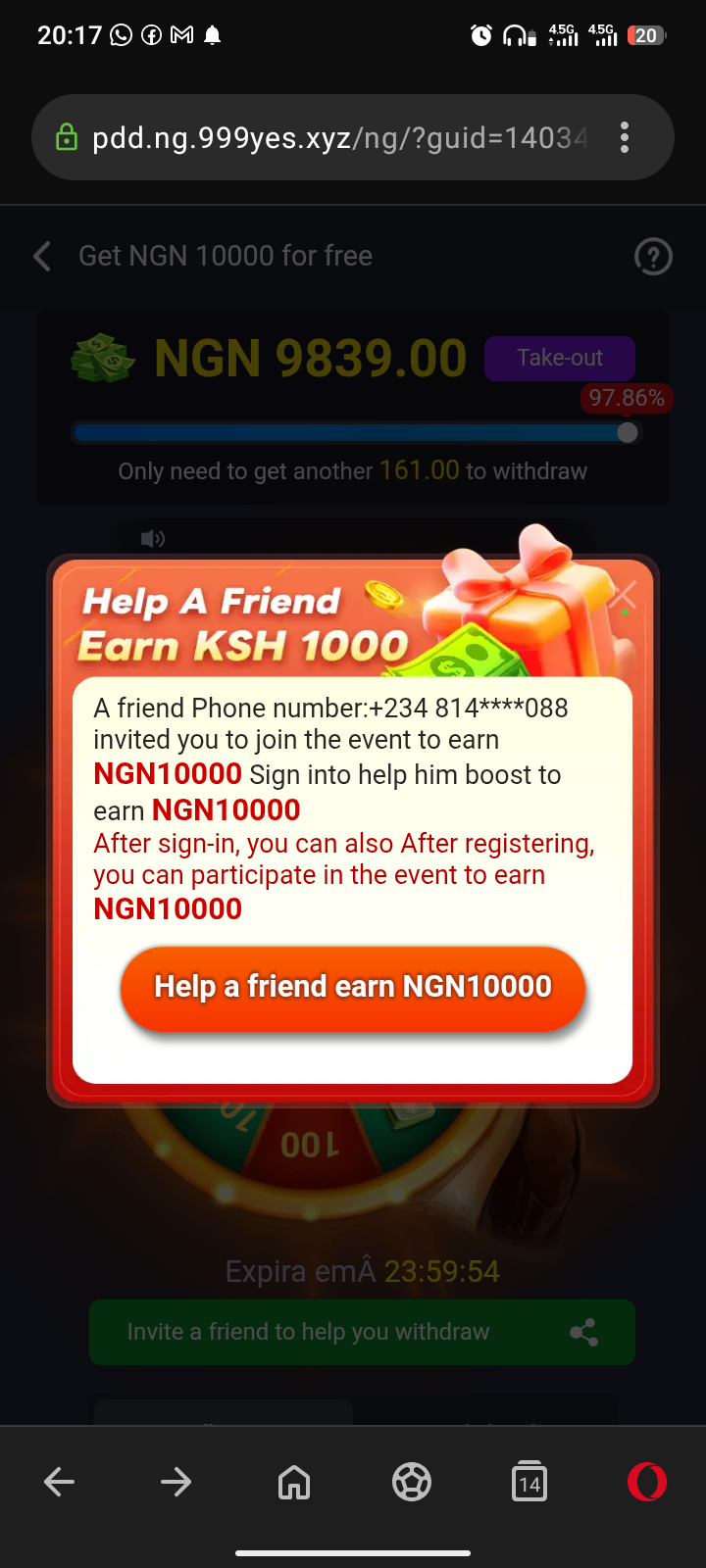The width and height of the screenshot is (706, 1568).
Task: Open the browser's three-dot overflow menu
Action: coord(625,137)
